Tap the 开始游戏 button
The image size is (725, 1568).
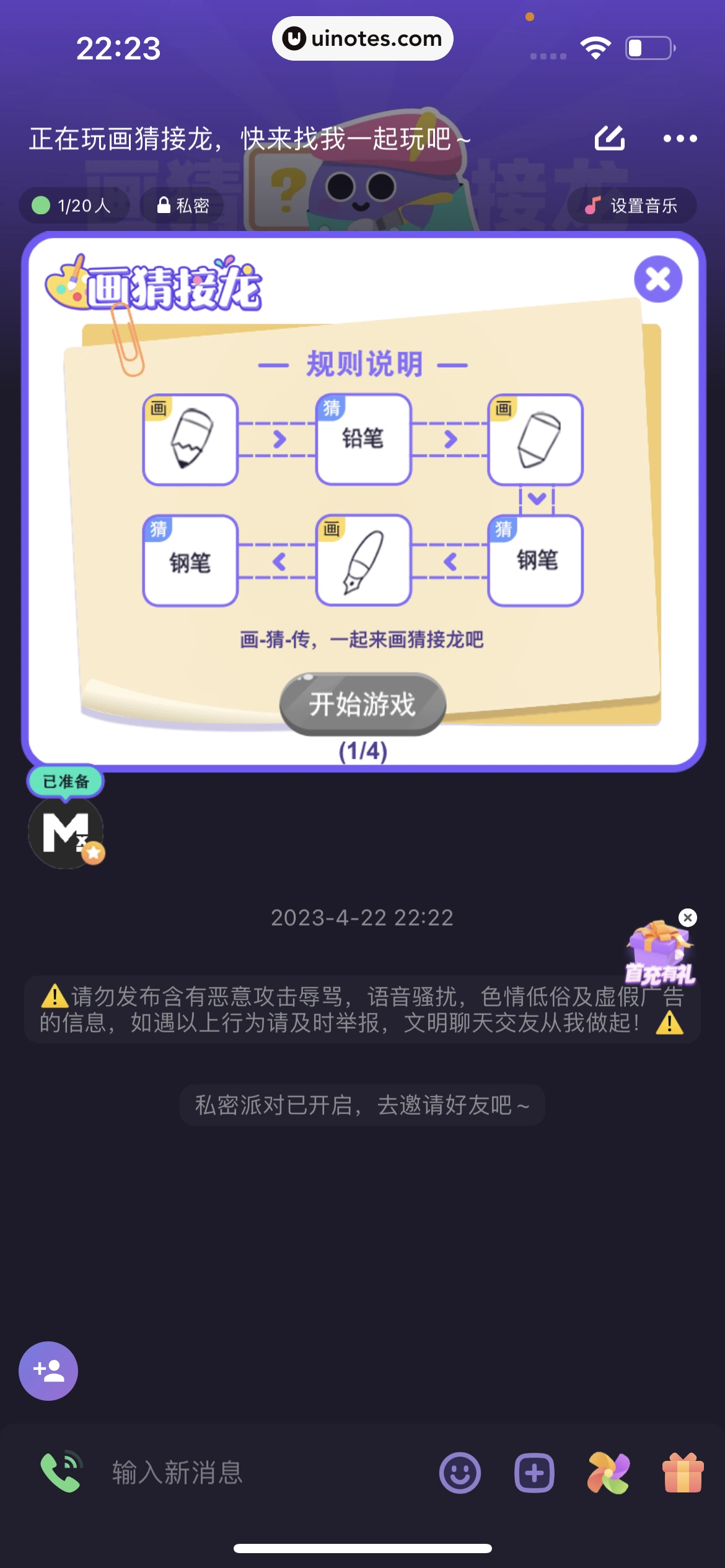pyautogui.click(x=362, y=704)
